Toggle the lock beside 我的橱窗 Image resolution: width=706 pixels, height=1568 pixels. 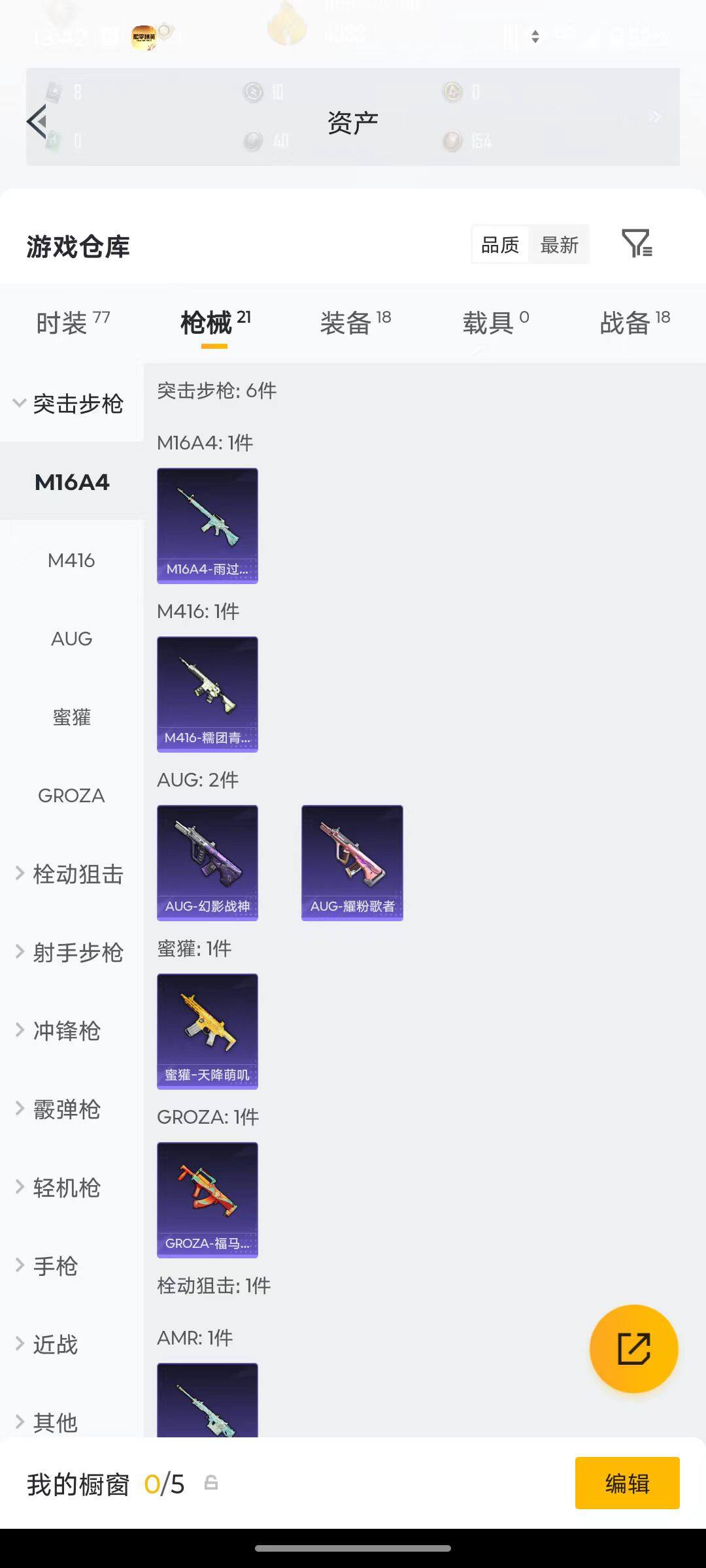point(210,1484)
